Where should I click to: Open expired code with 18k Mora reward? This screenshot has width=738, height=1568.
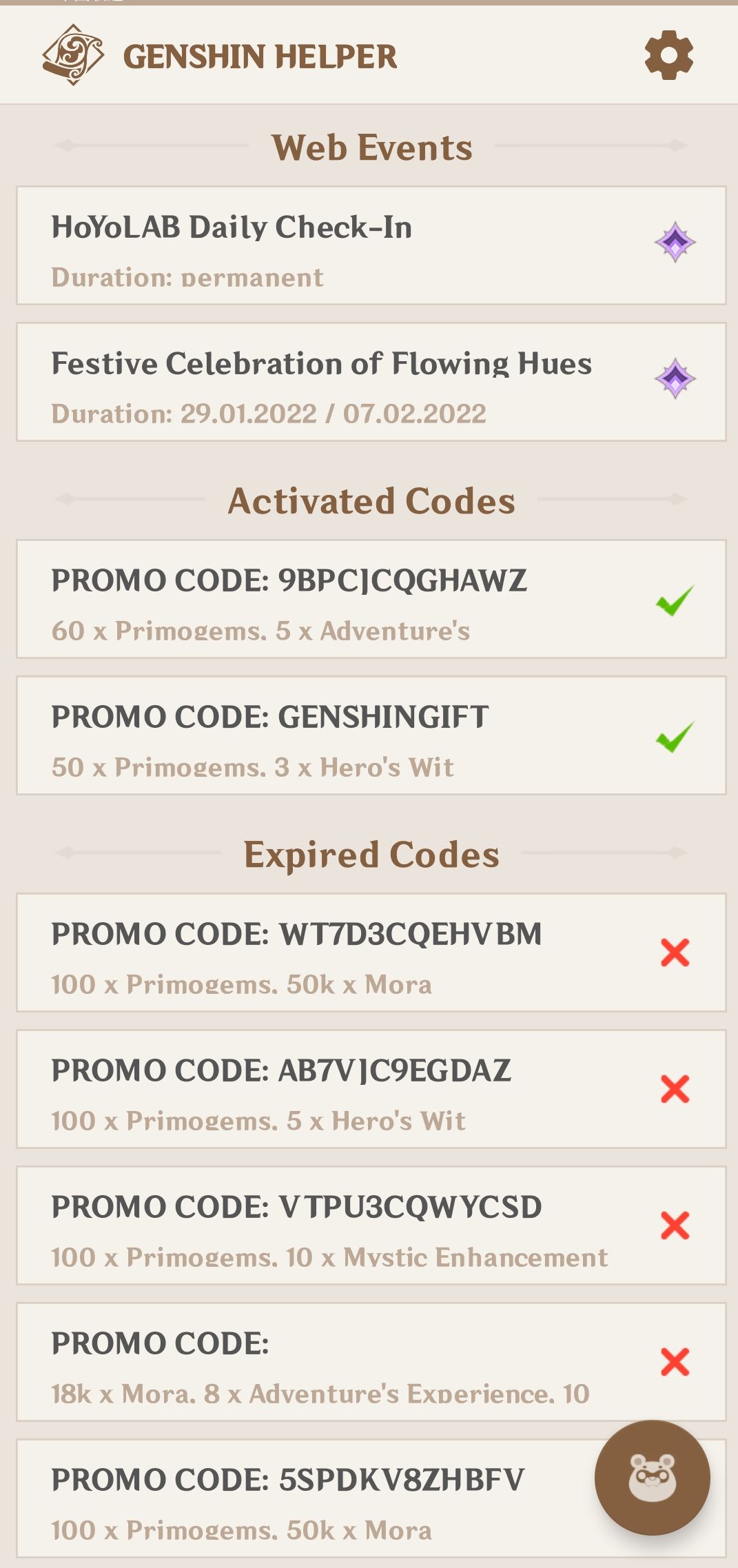pos(371,1362)
